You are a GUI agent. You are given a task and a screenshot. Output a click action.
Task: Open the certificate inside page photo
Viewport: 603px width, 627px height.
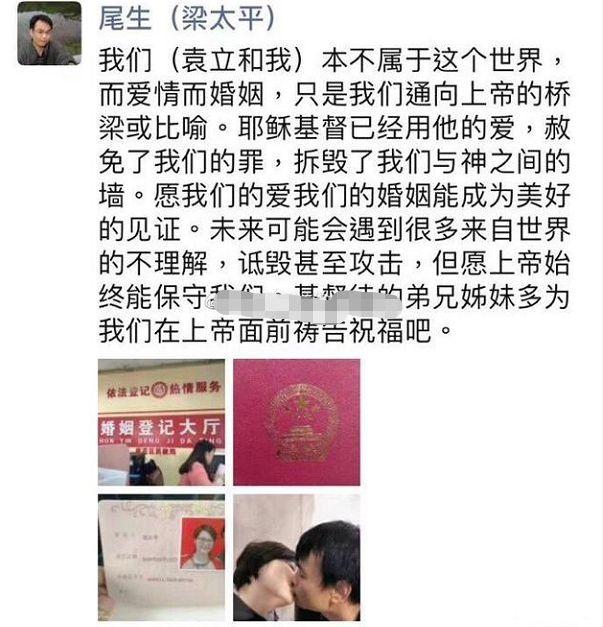pos(161,557)
